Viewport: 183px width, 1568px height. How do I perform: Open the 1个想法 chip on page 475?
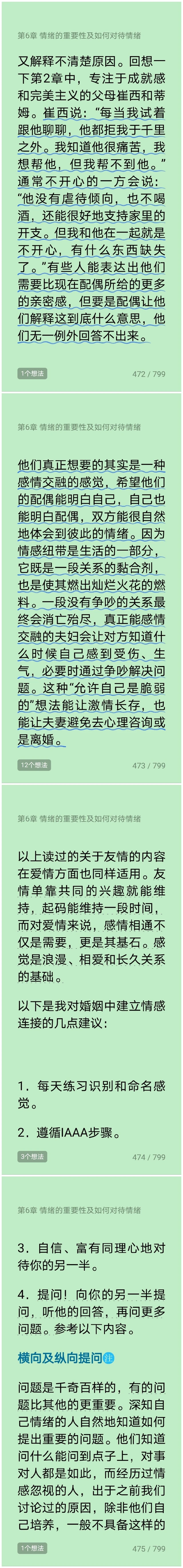pyautogui.click(x=32, y=1548)
